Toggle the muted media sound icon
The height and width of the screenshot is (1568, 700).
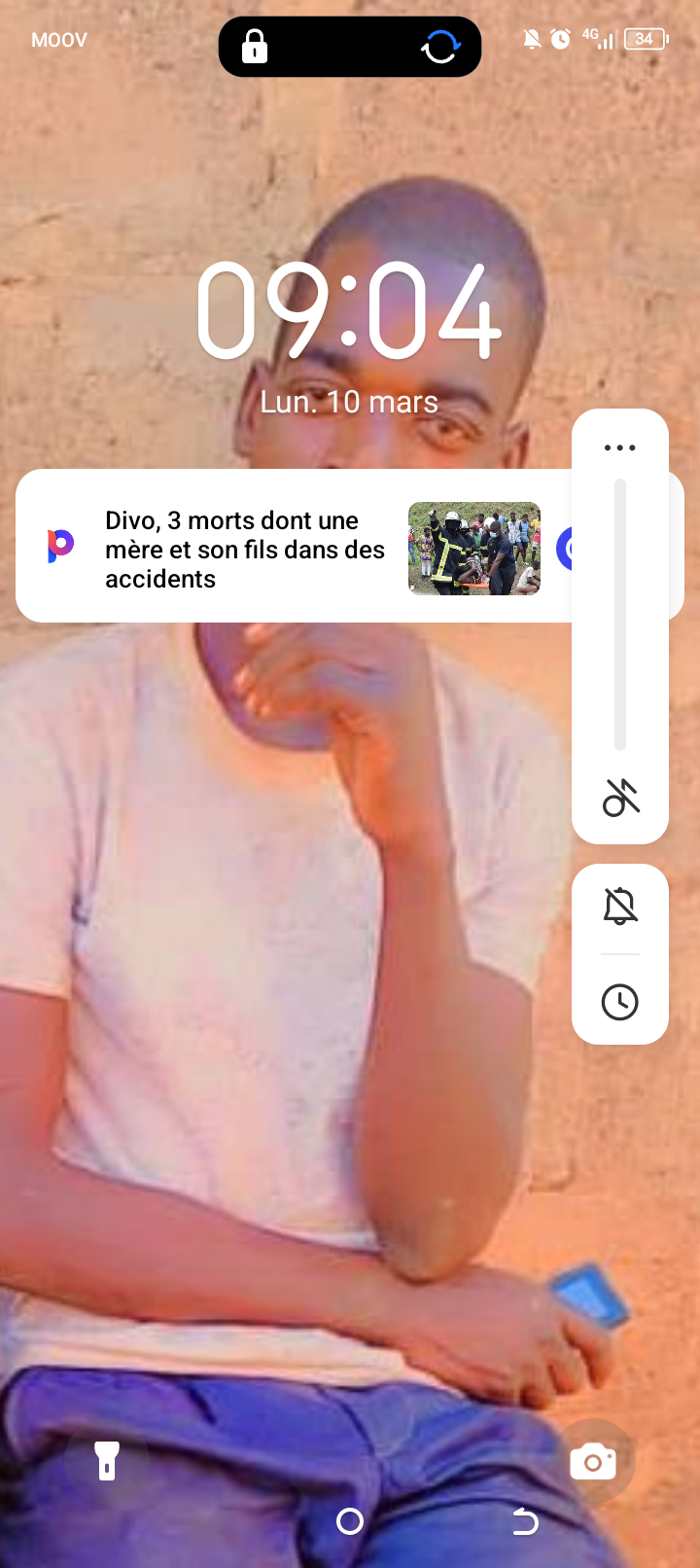pos(620,798)
